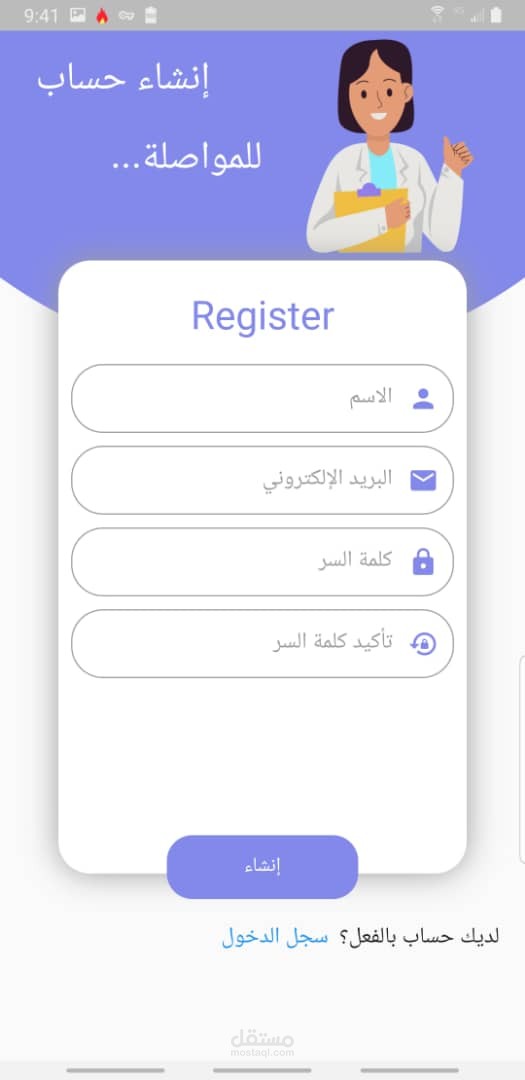This screenshot has height=1080, width=525.
Task: Focus the password (كلمة السر) field
Action: (262, 561)
